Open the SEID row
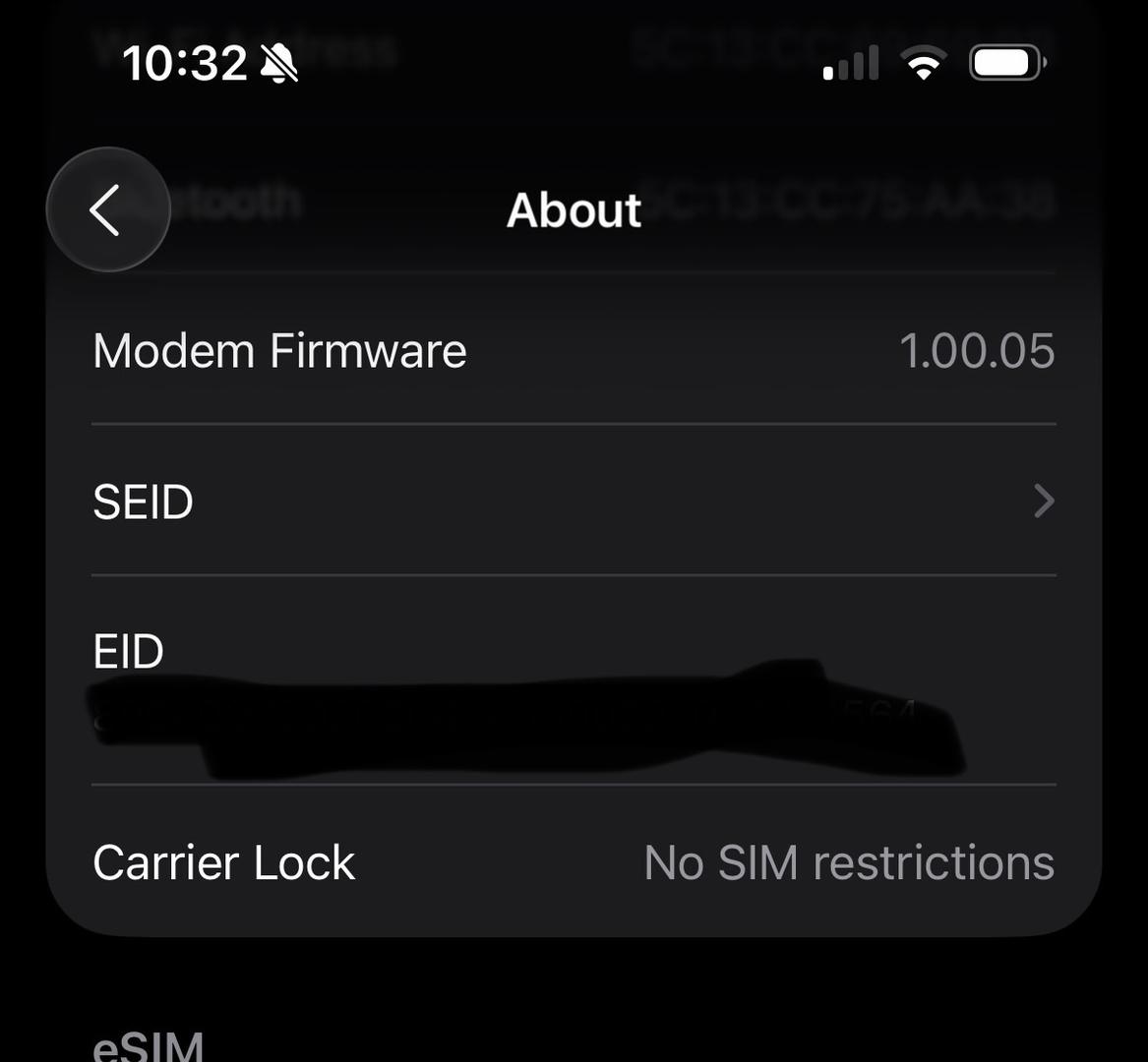This screenshot has height=1062, width=1148. coord(573,501)
